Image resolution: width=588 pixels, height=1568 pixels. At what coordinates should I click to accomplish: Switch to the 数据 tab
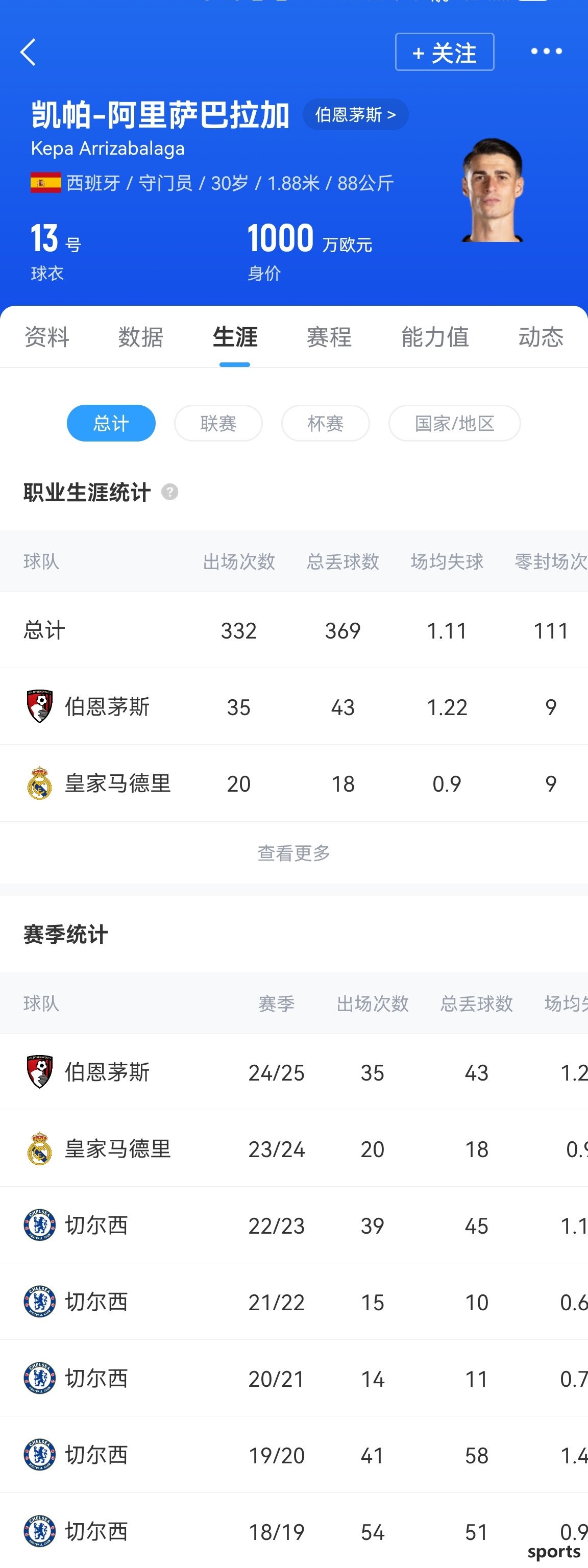pyautogui.click(x=140, y=336)
